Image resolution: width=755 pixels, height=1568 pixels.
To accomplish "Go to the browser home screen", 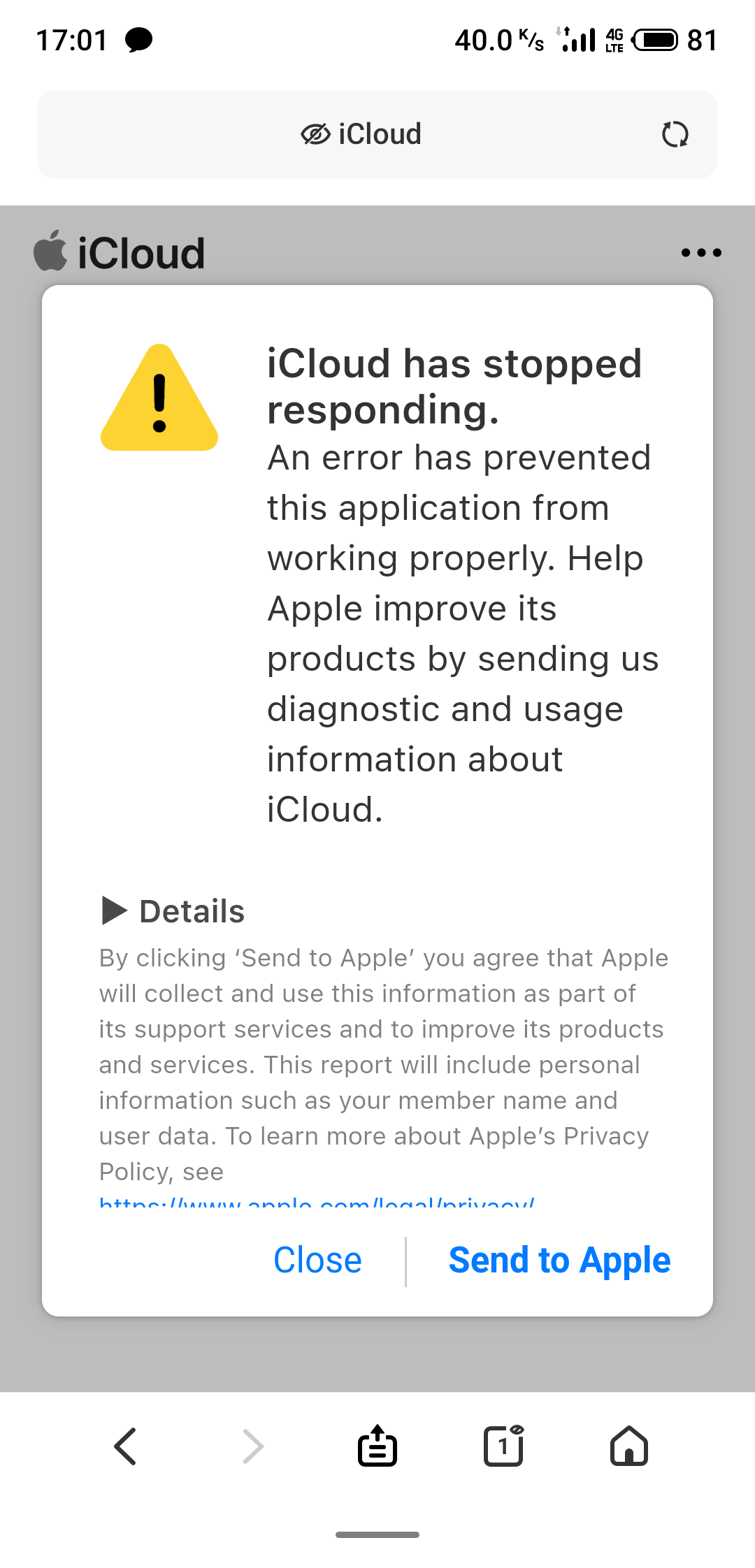I will [x=628, y=1445].
